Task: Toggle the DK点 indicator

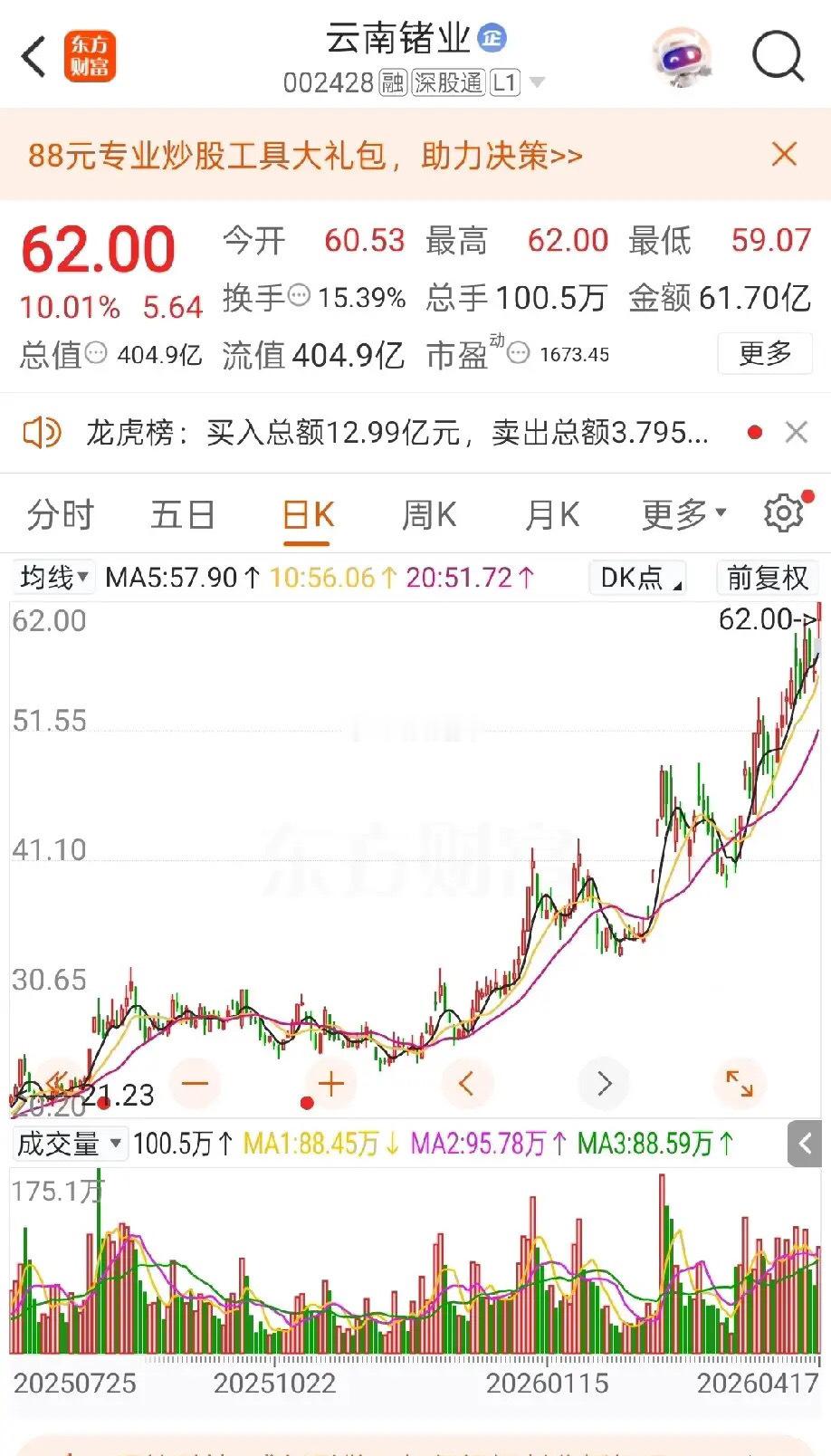Action: [x=636, y=577]
